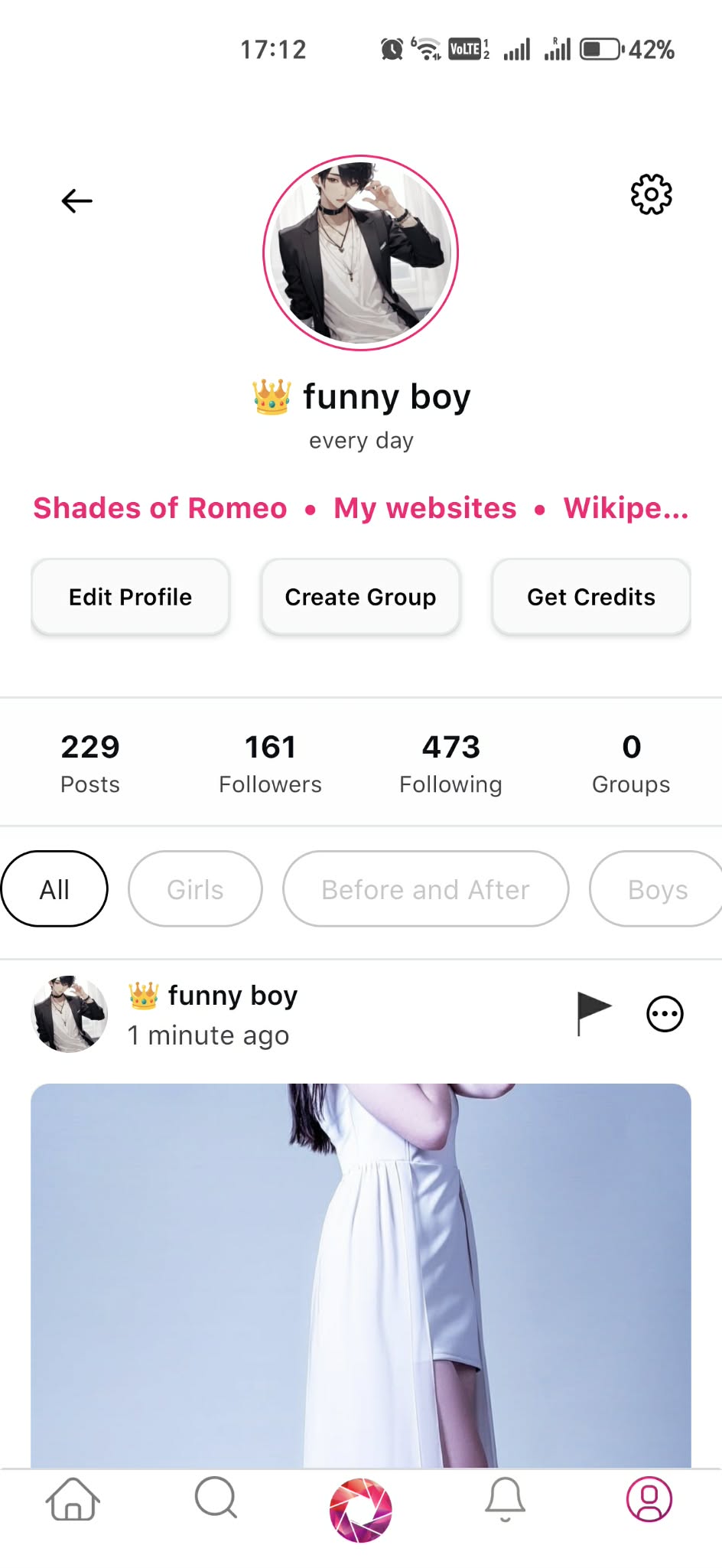Open the Shades of Romeo link

click(160, 508)
